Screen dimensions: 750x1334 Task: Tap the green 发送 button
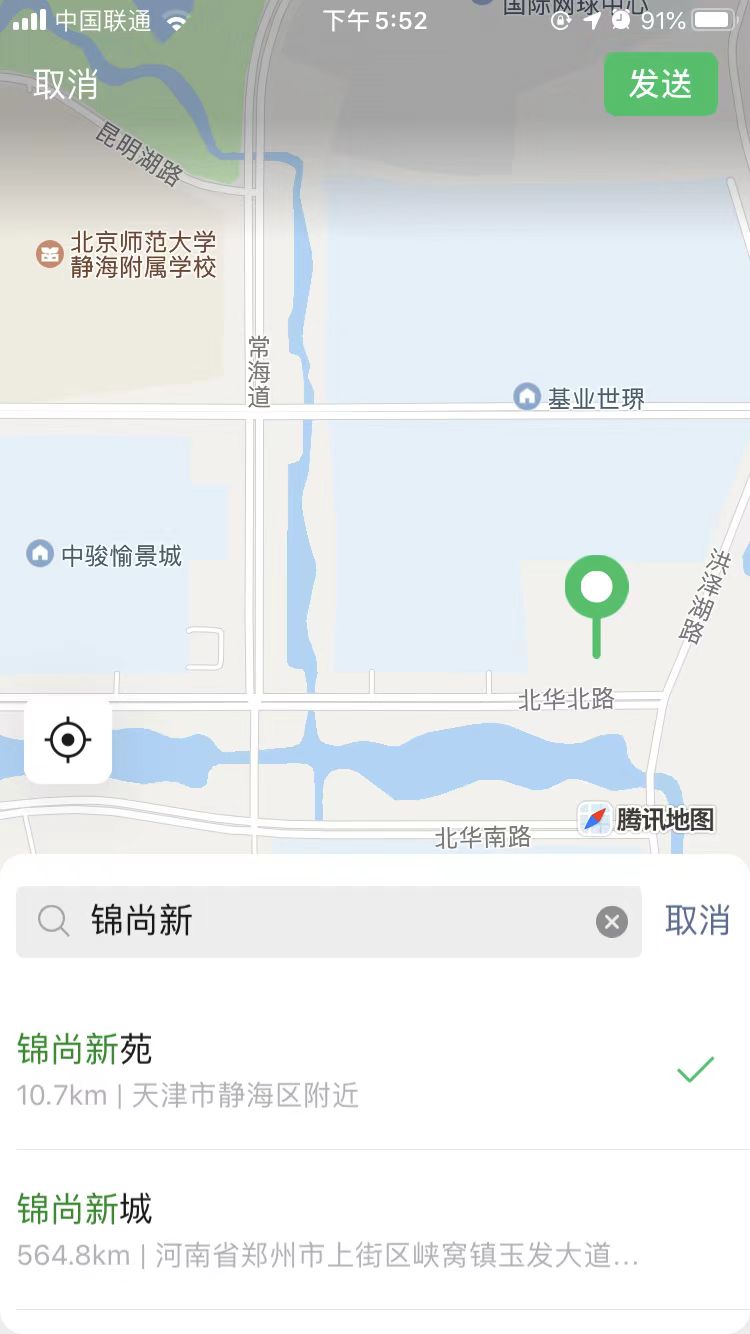coord(660,84)
